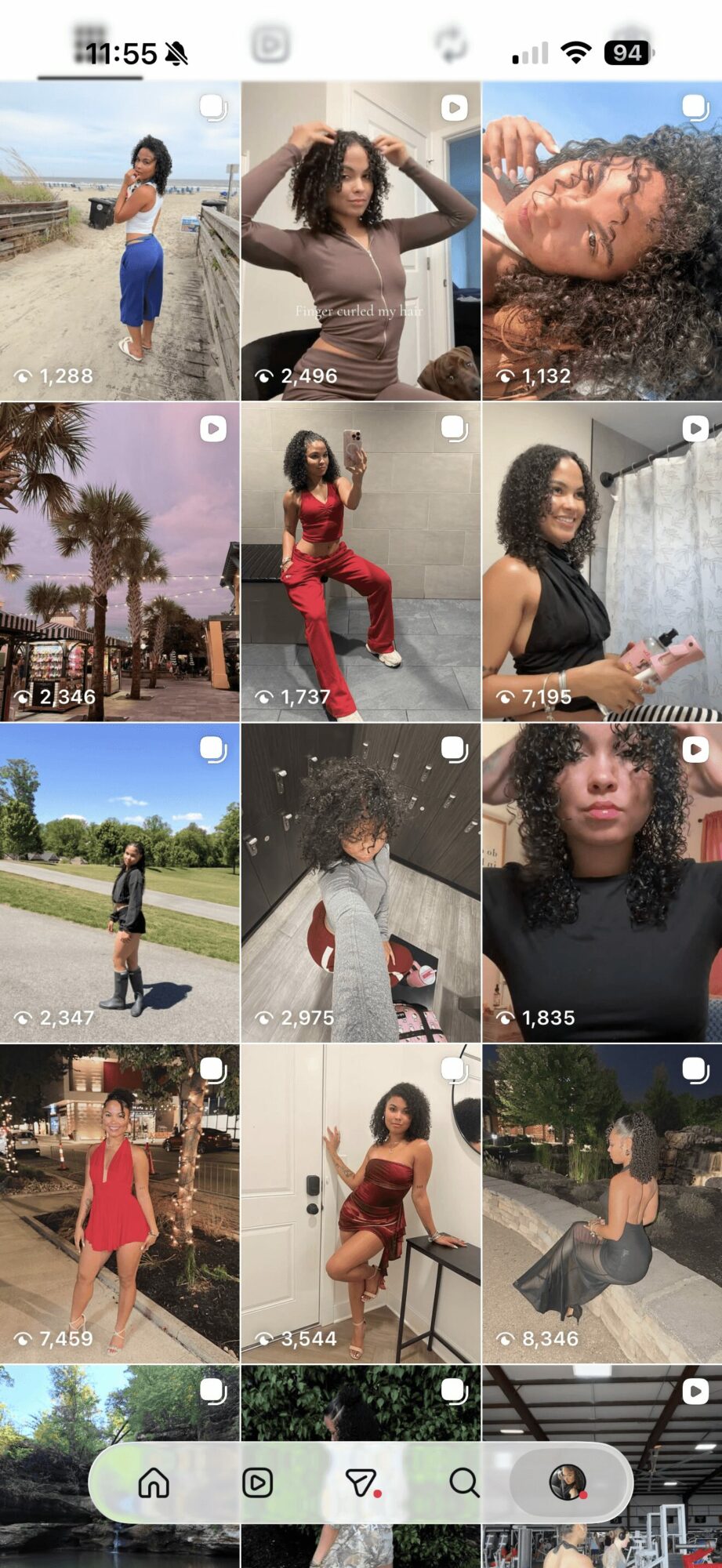Image resolution: width=722 pixels, height=1568 pixels.
Task: Open the beach post with 1,288 views
Action: tap(119, 241)
